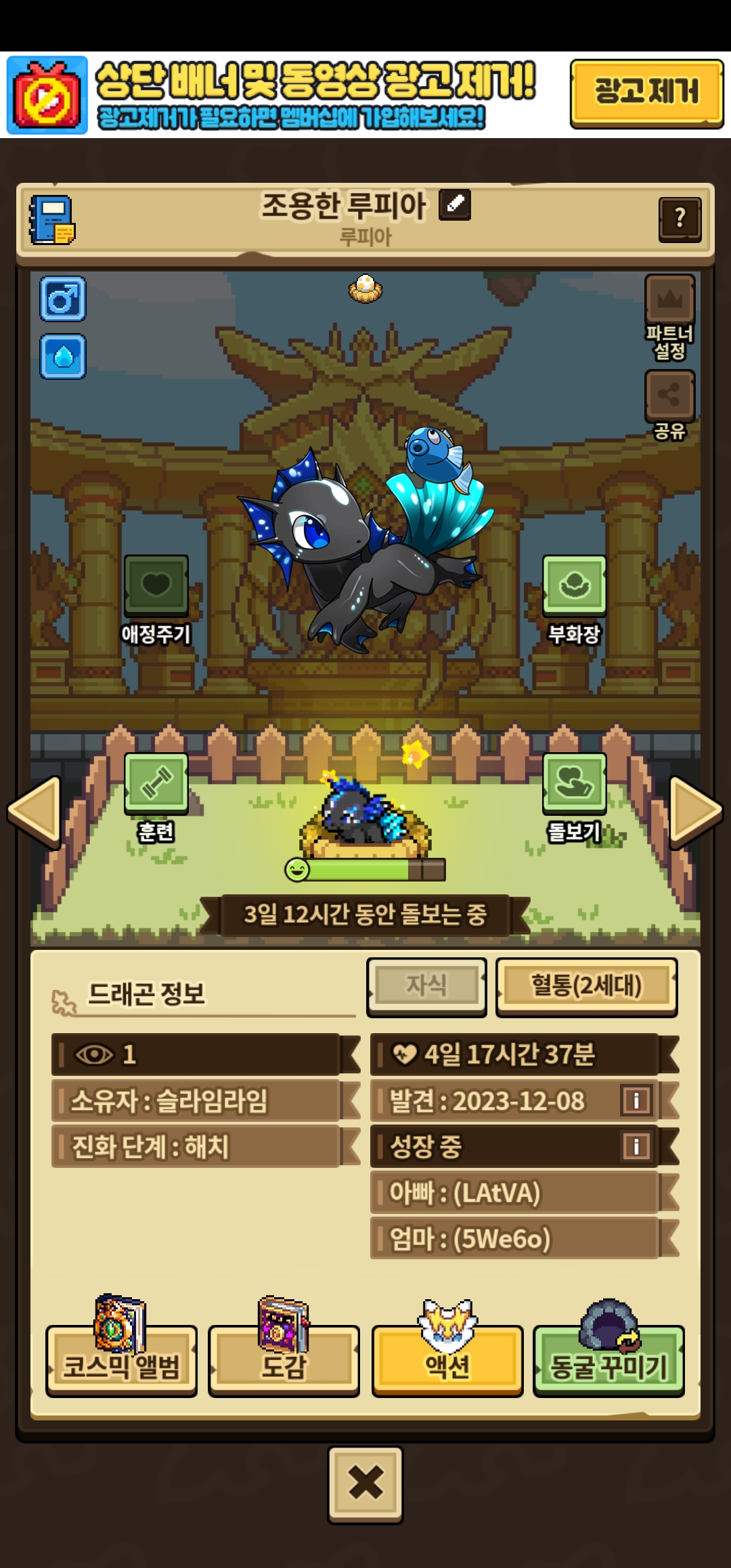Tap the 돌보기 care button
731x1568 pixels.
pos(574,784)
